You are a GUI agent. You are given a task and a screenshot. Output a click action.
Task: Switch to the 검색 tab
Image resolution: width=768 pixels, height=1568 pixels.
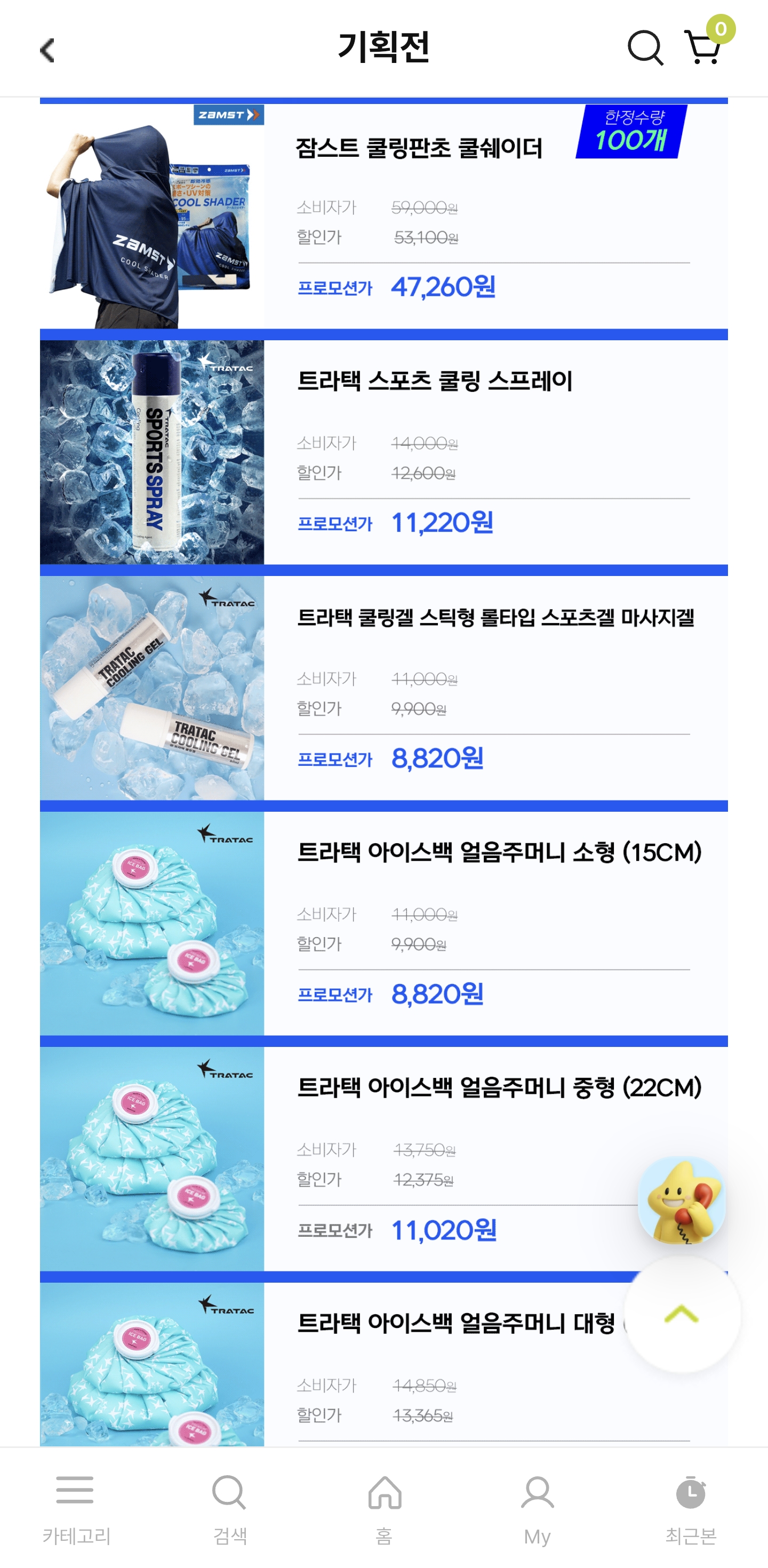(229, 1506)
